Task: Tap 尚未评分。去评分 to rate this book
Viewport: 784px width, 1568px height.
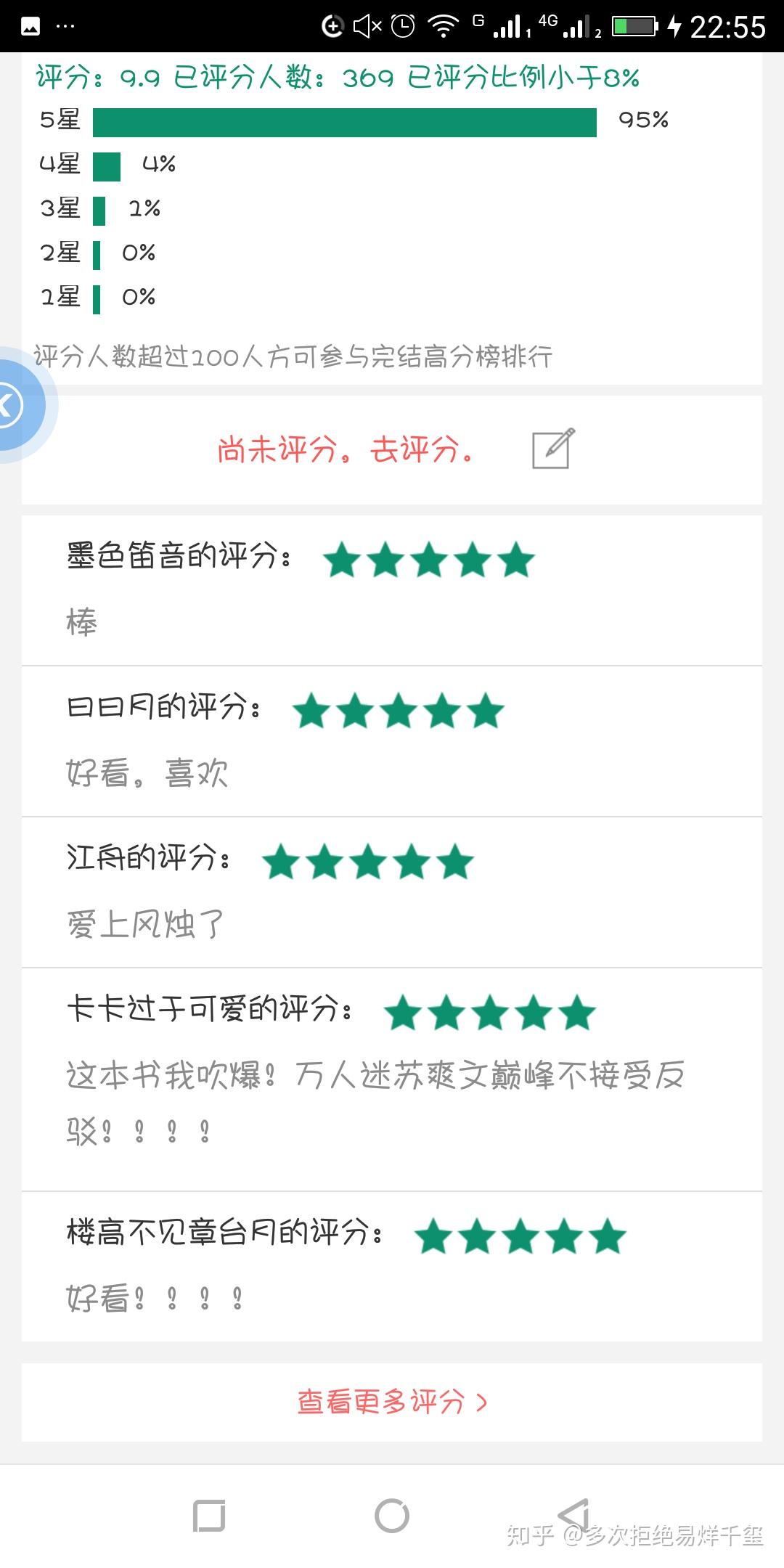Action: pos(346,450)
